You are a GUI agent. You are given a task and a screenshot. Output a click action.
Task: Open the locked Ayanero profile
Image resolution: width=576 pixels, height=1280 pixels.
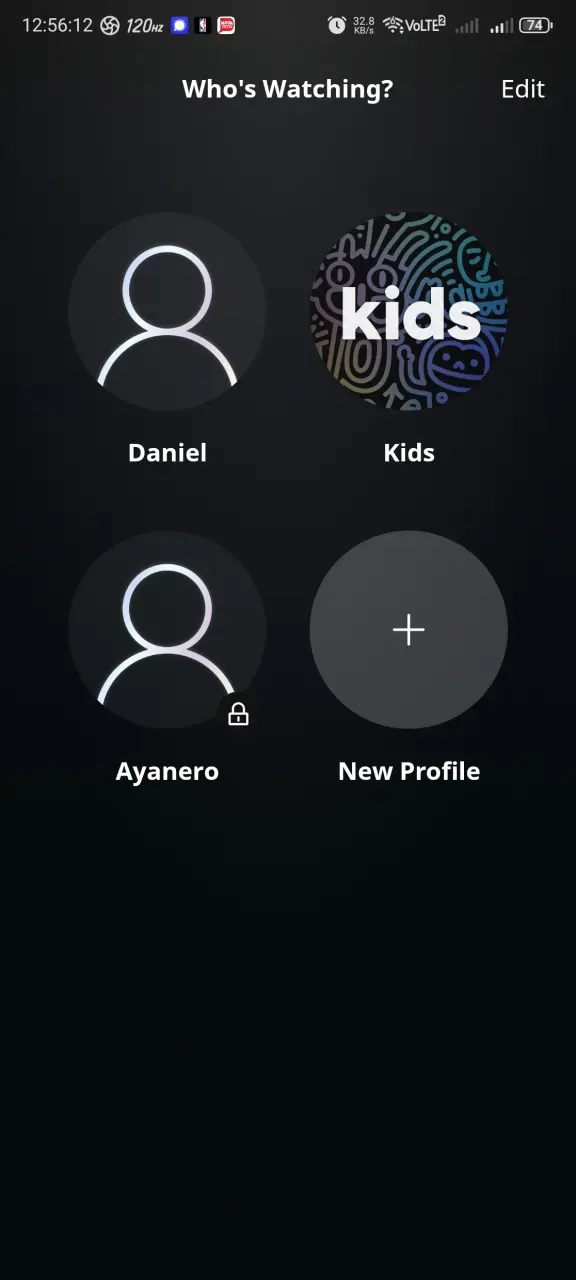[167, 630]
